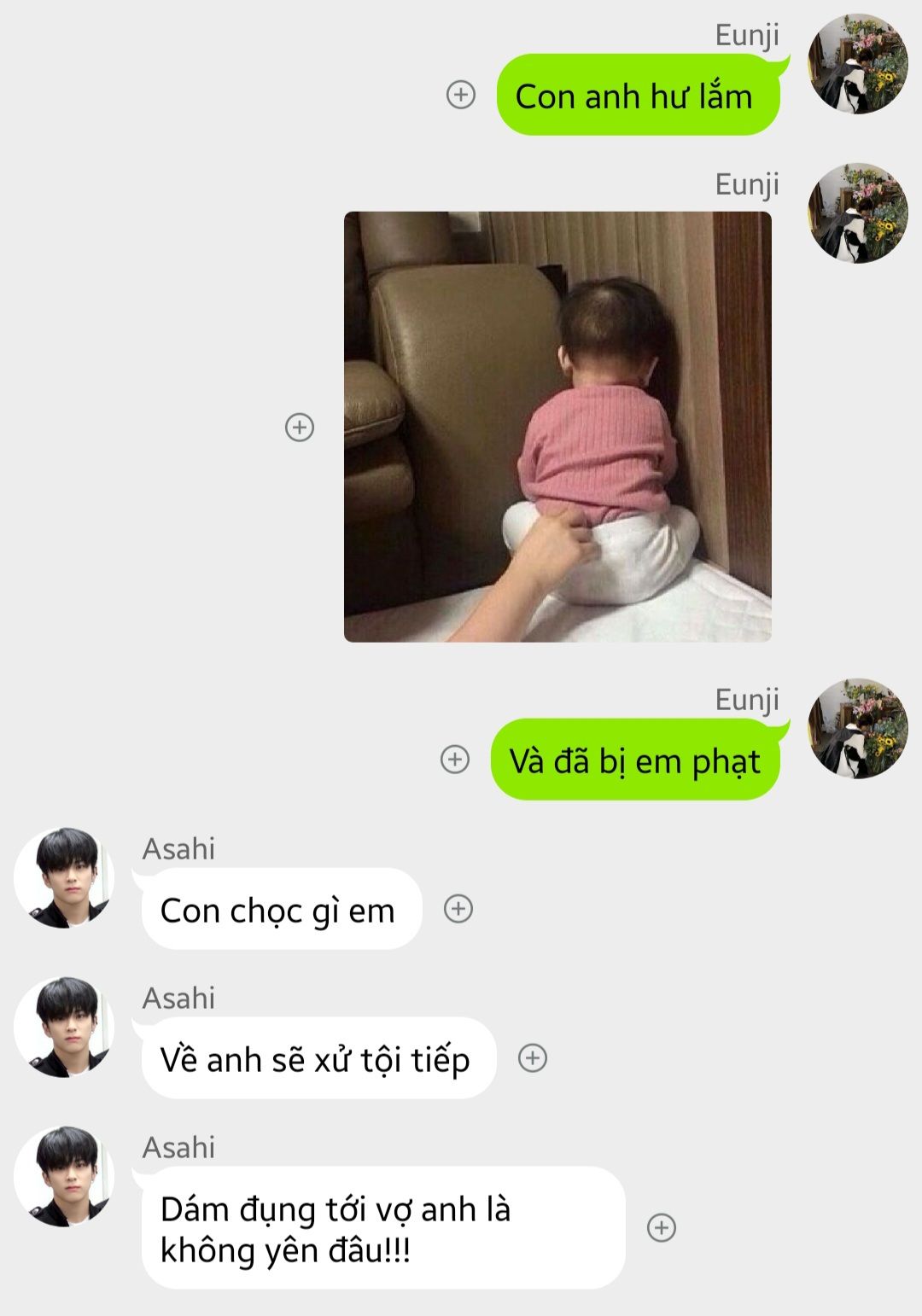Open the baby photo sent by Eunji
Viewport: 922px width, 1316px height.
pos(557,427)
